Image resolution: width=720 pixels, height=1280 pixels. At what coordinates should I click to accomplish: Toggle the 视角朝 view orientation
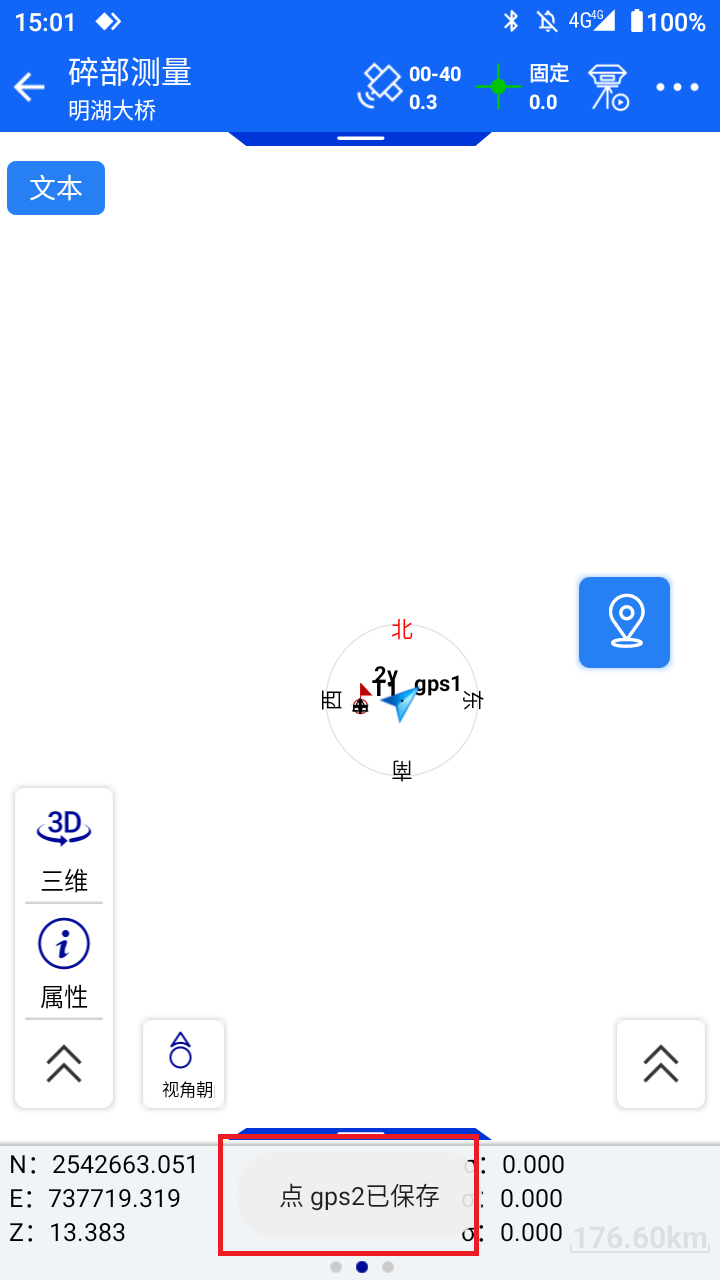pos(183,1064)
